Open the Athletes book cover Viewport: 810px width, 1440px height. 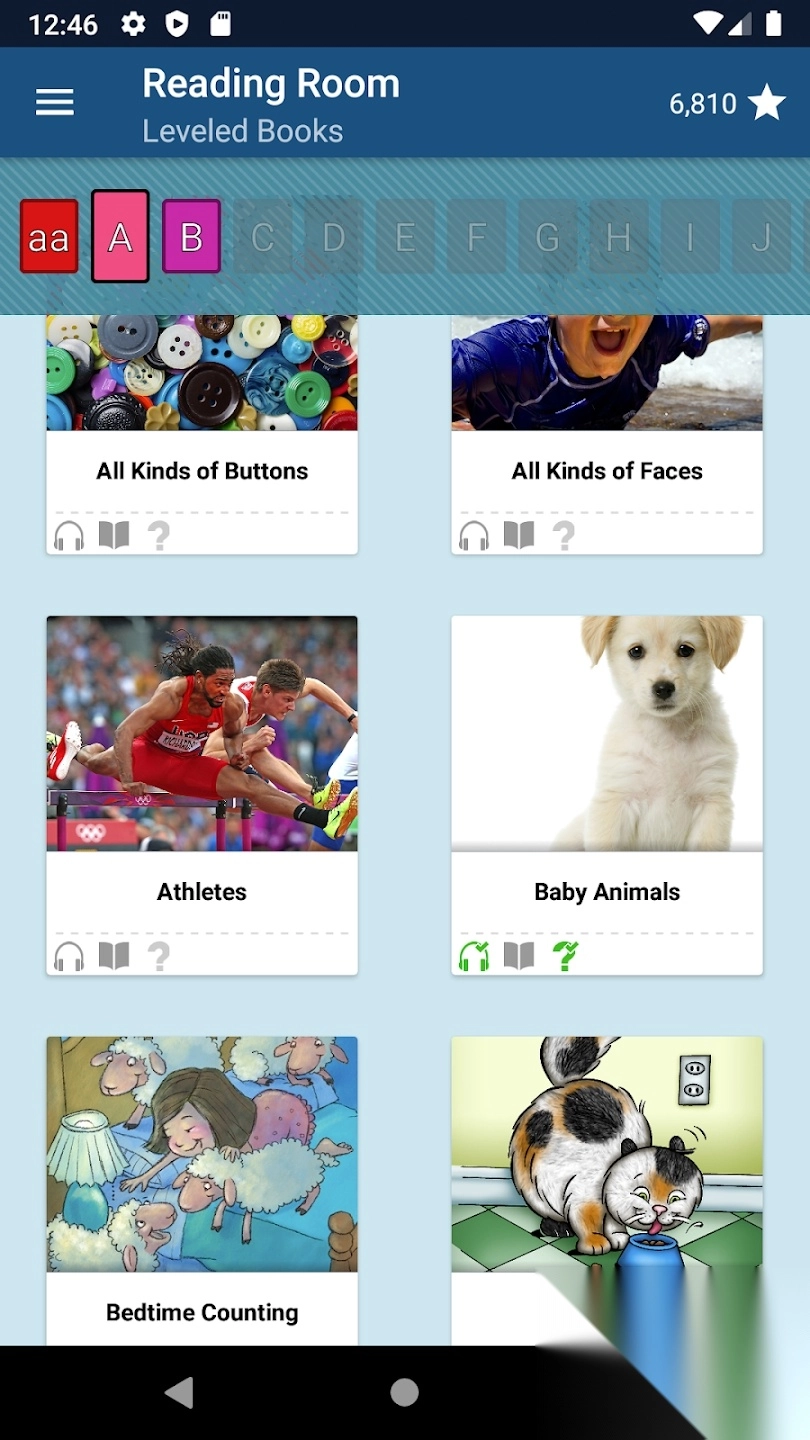tap(202, 734)
